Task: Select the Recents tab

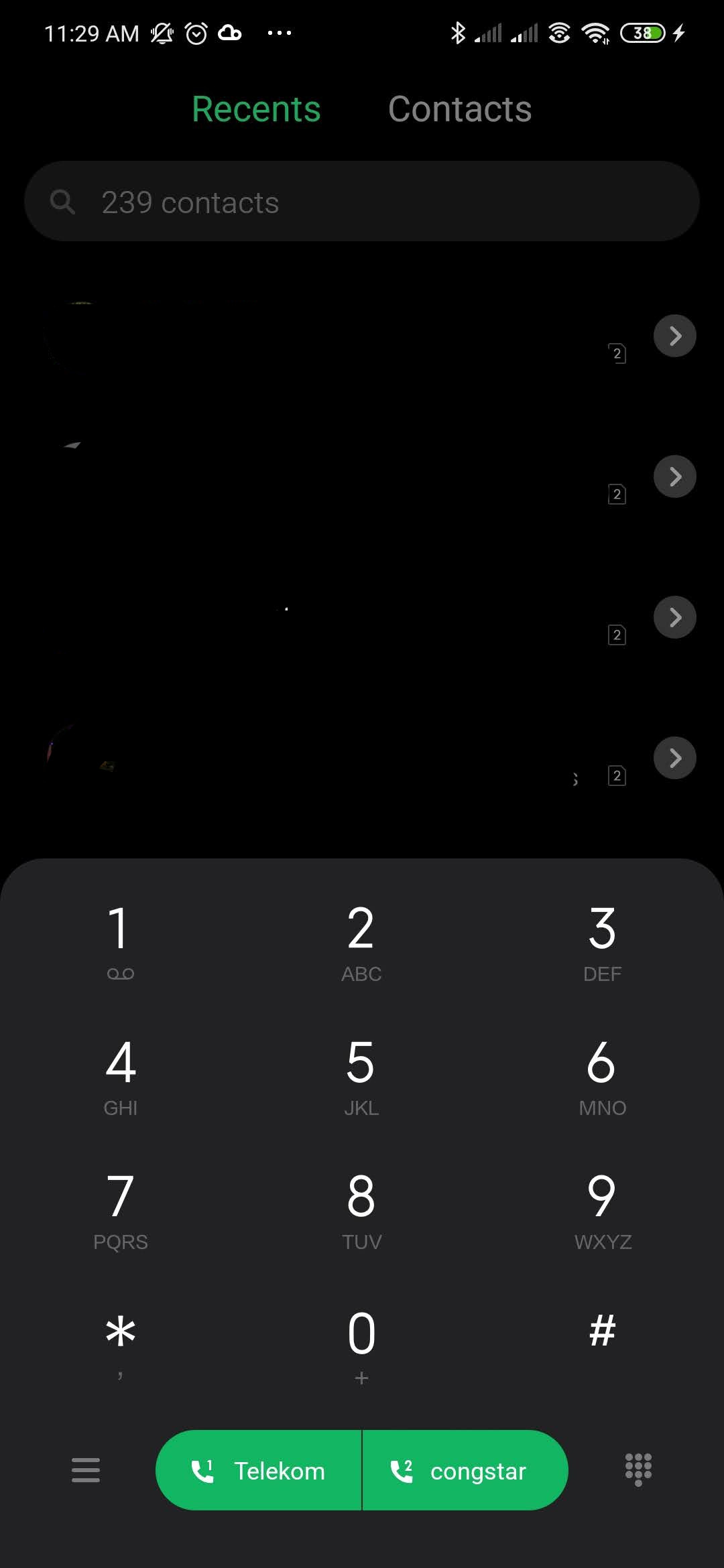Action: click(x=256, y=109)
